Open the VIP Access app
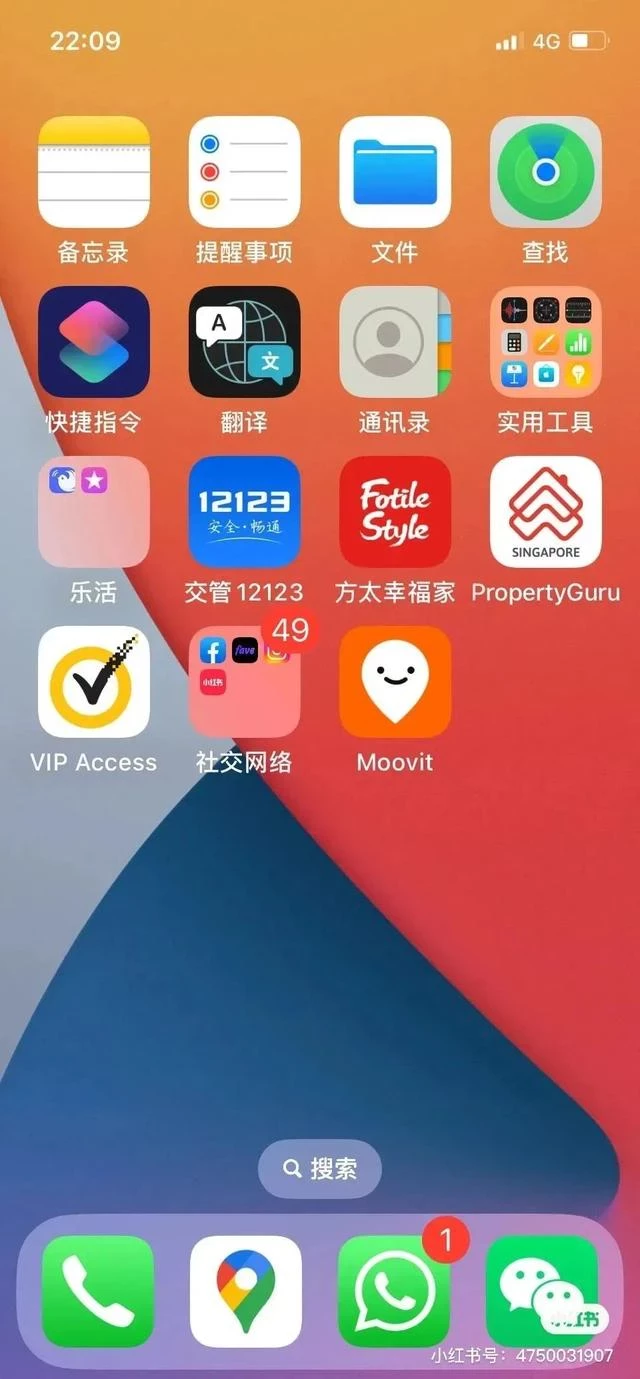This screenshot has width=640, height=1379. (x=94, y=682)
